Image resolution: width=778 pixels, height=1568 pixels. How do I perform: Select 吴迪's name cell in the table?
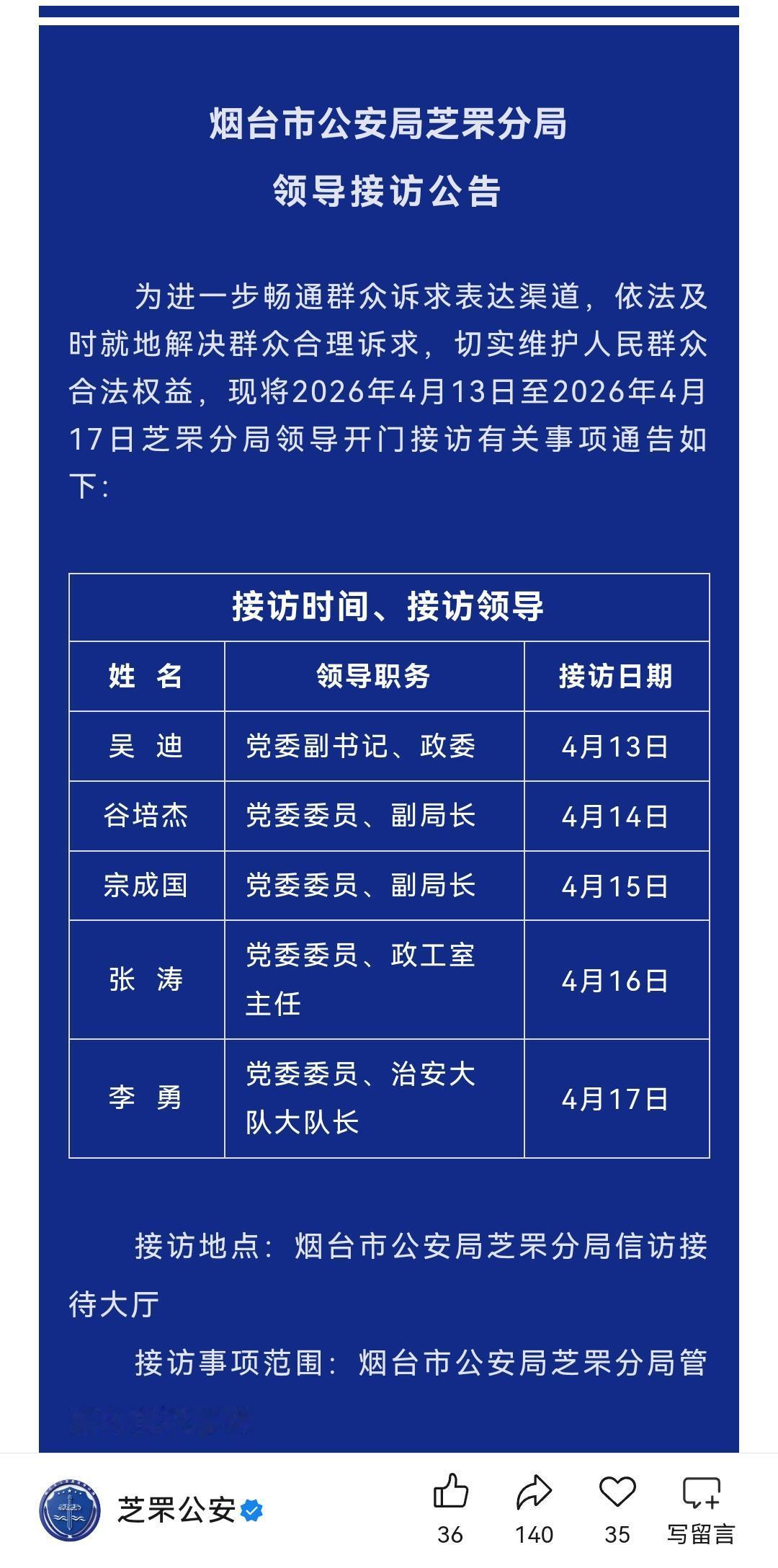click(147, 747)
